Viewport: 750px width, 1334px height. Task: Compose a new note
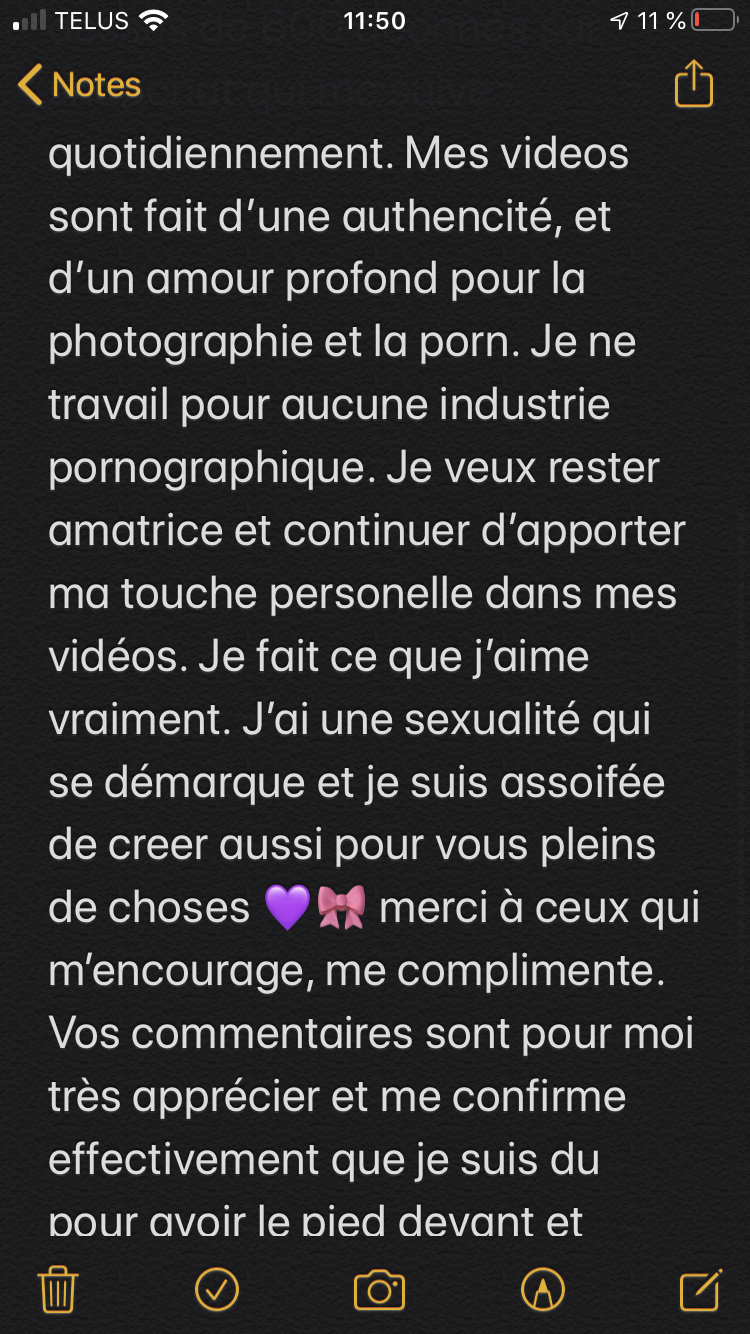pyautogui.click(x=700, y=1290)
